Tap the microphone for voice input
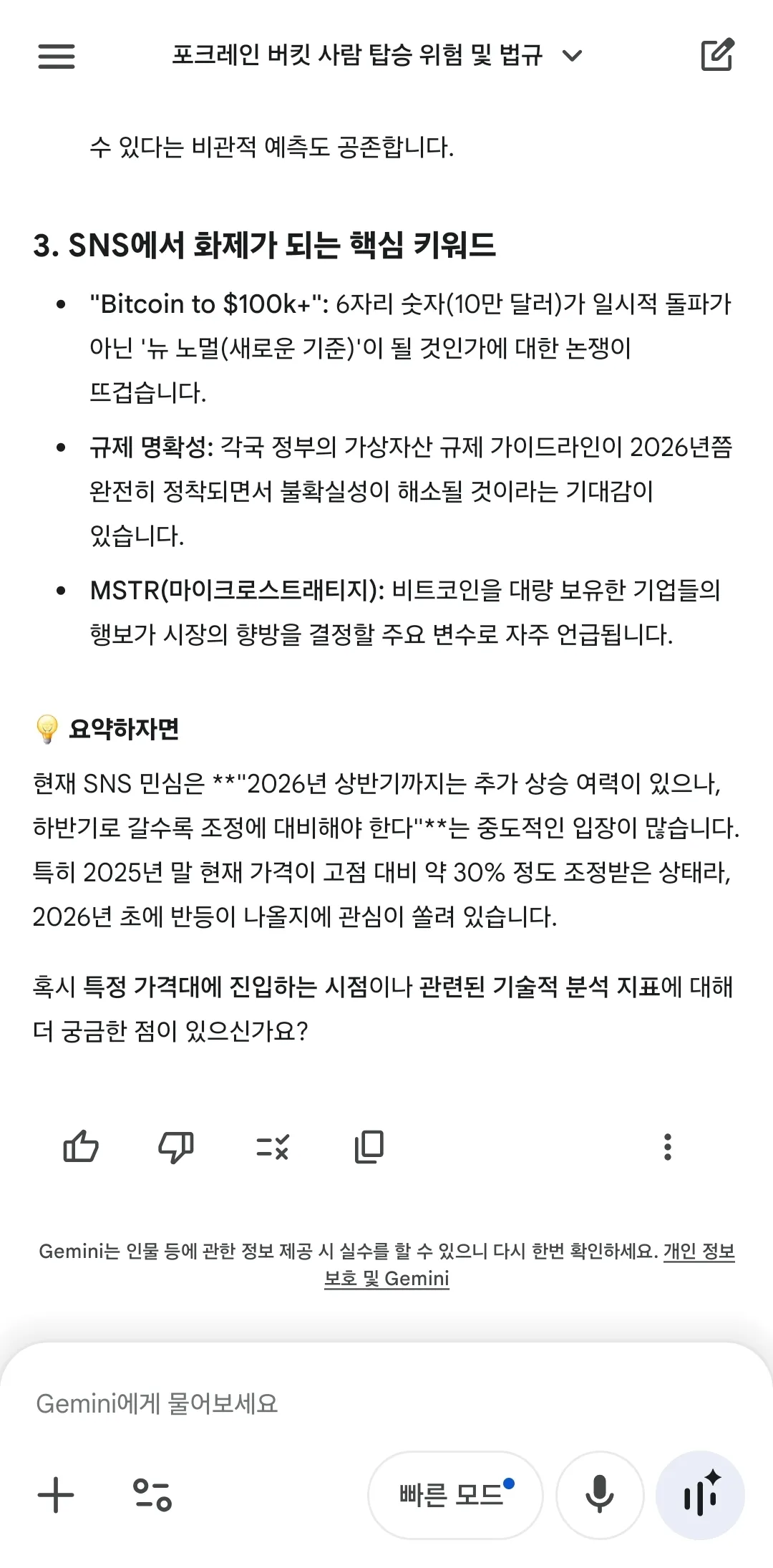 point(600,1495)
